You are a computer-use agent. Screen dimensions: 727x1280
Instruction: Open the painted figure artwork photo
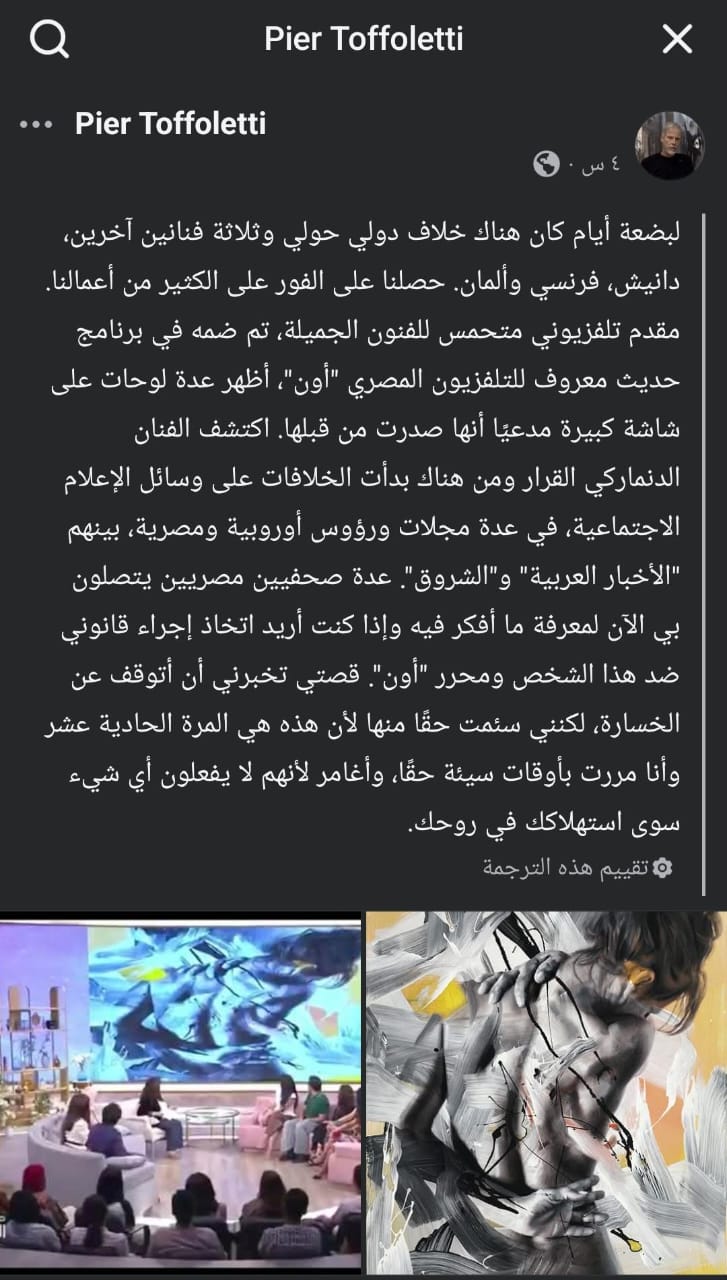pyautogui.click(x=546, y=1093)
